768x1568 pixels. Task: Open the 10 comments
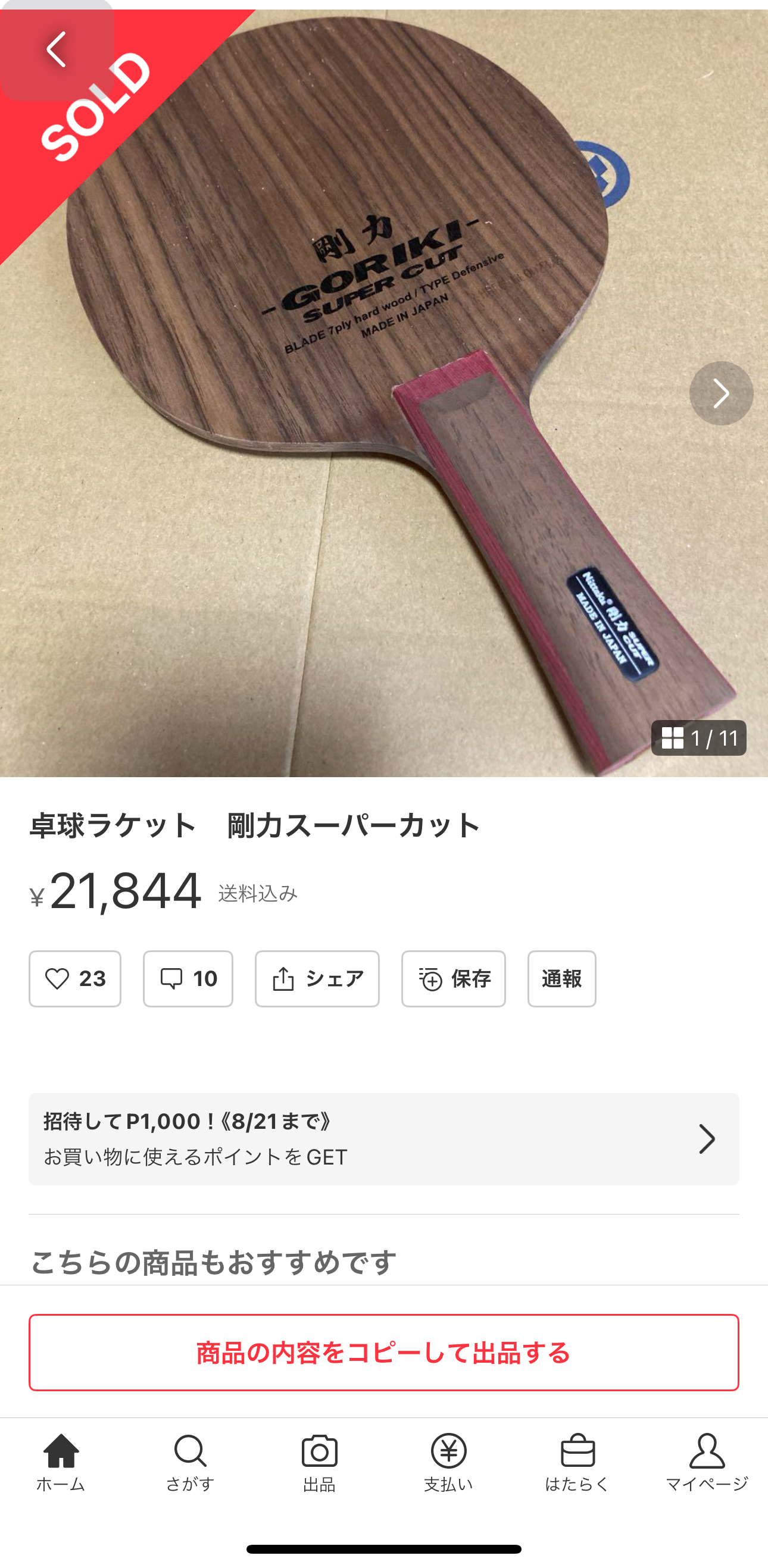pyautogui.click(x=188, y=979)
